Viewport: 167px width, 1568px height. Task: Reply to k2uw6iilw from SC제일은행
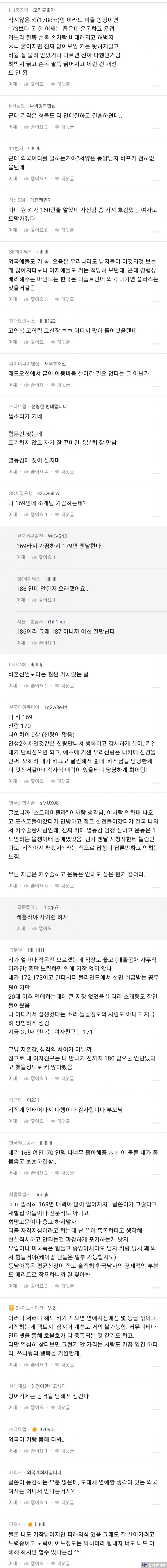pos(66,514)
